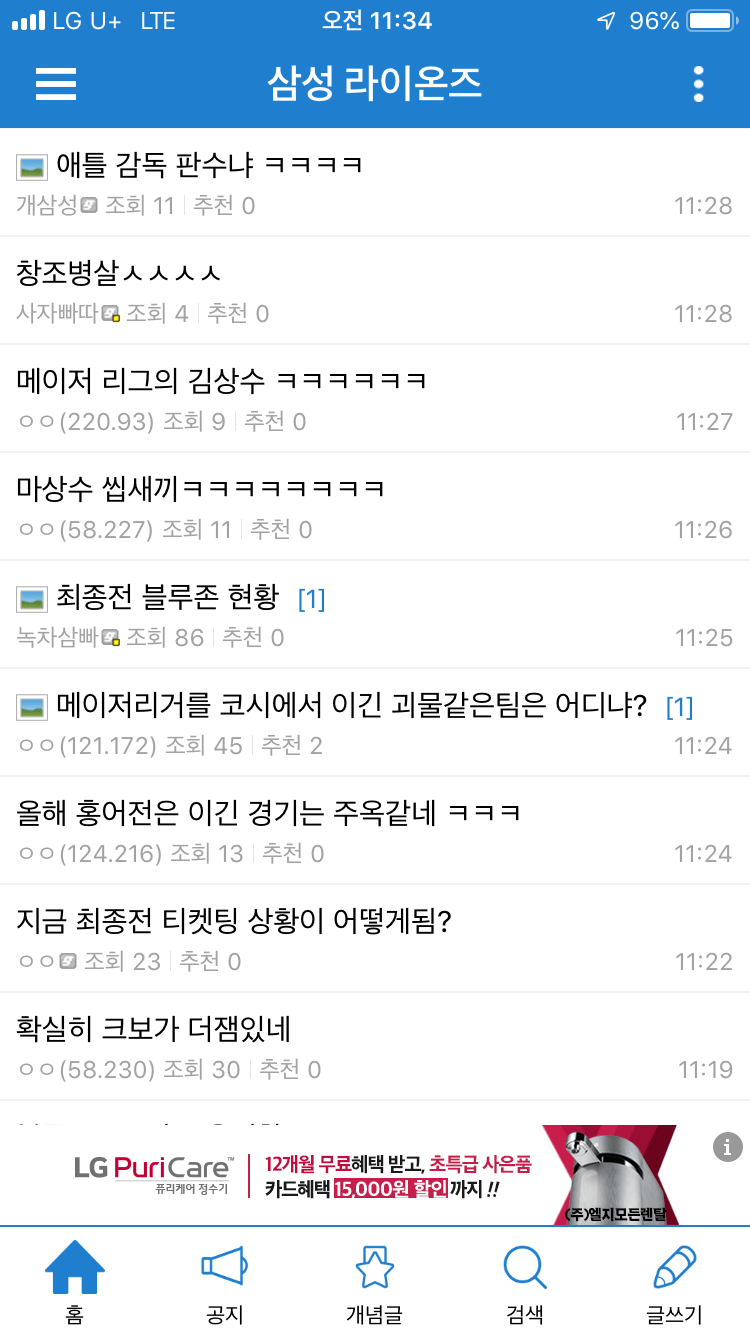Open the post '확실히 크보가 더잼있네'
Image resolution: width=750 pixels, height=1334 pixels.
(x=154, y=1030)
